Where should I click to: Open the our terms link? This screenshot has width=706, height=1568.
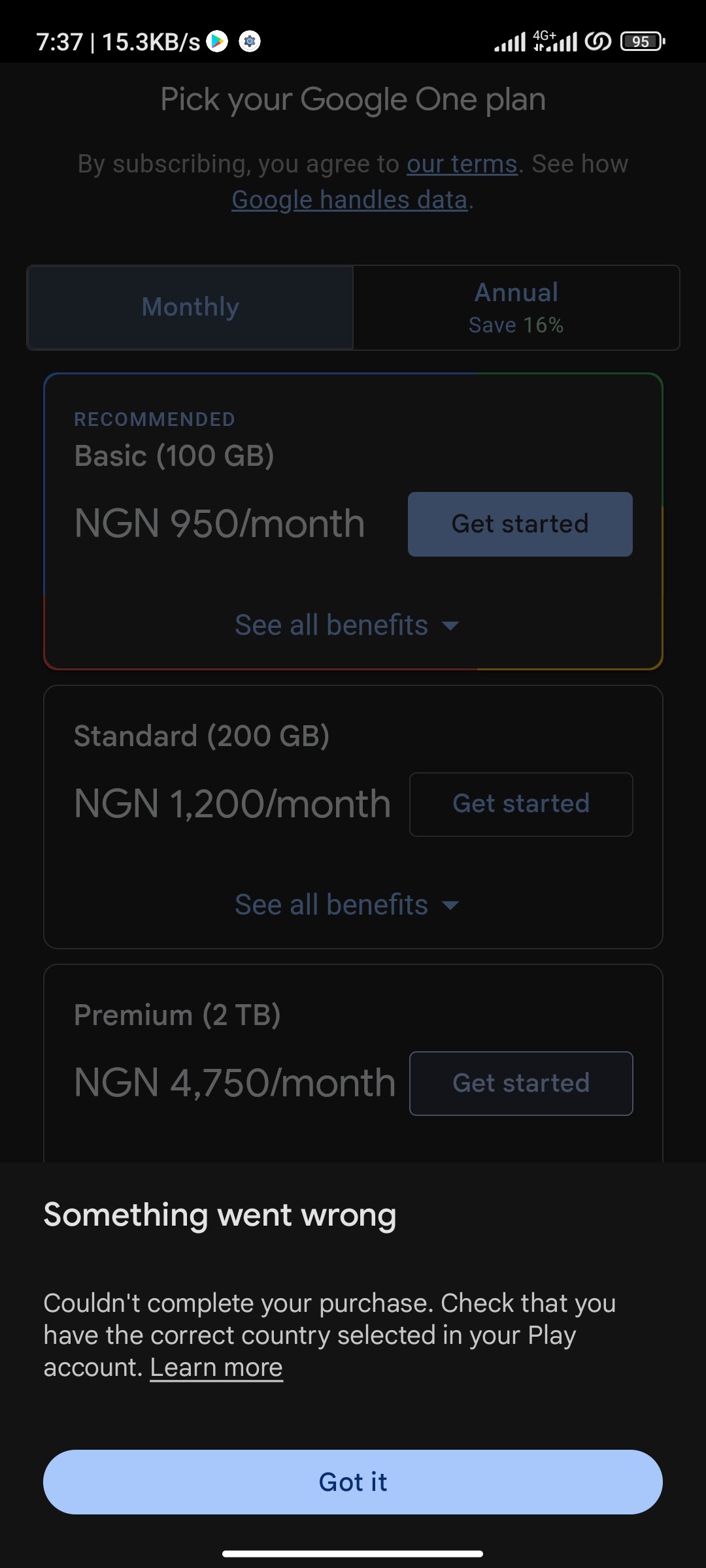460,163
